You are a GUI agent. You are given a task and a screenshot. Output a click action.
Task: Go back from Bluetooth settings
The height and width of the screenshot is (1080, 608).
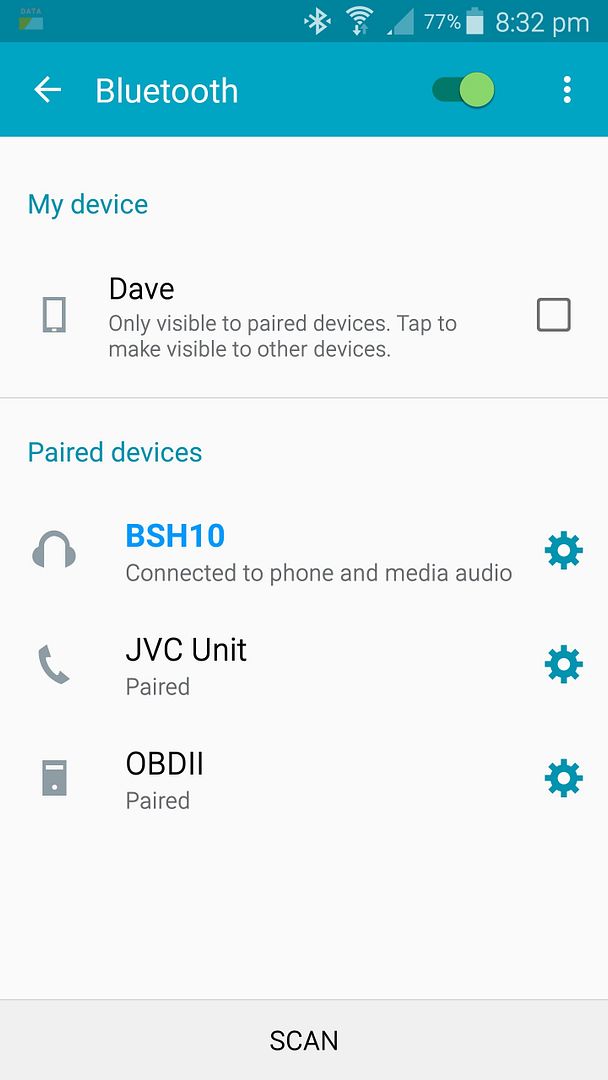pyautogui.click(x=47, y=90)
